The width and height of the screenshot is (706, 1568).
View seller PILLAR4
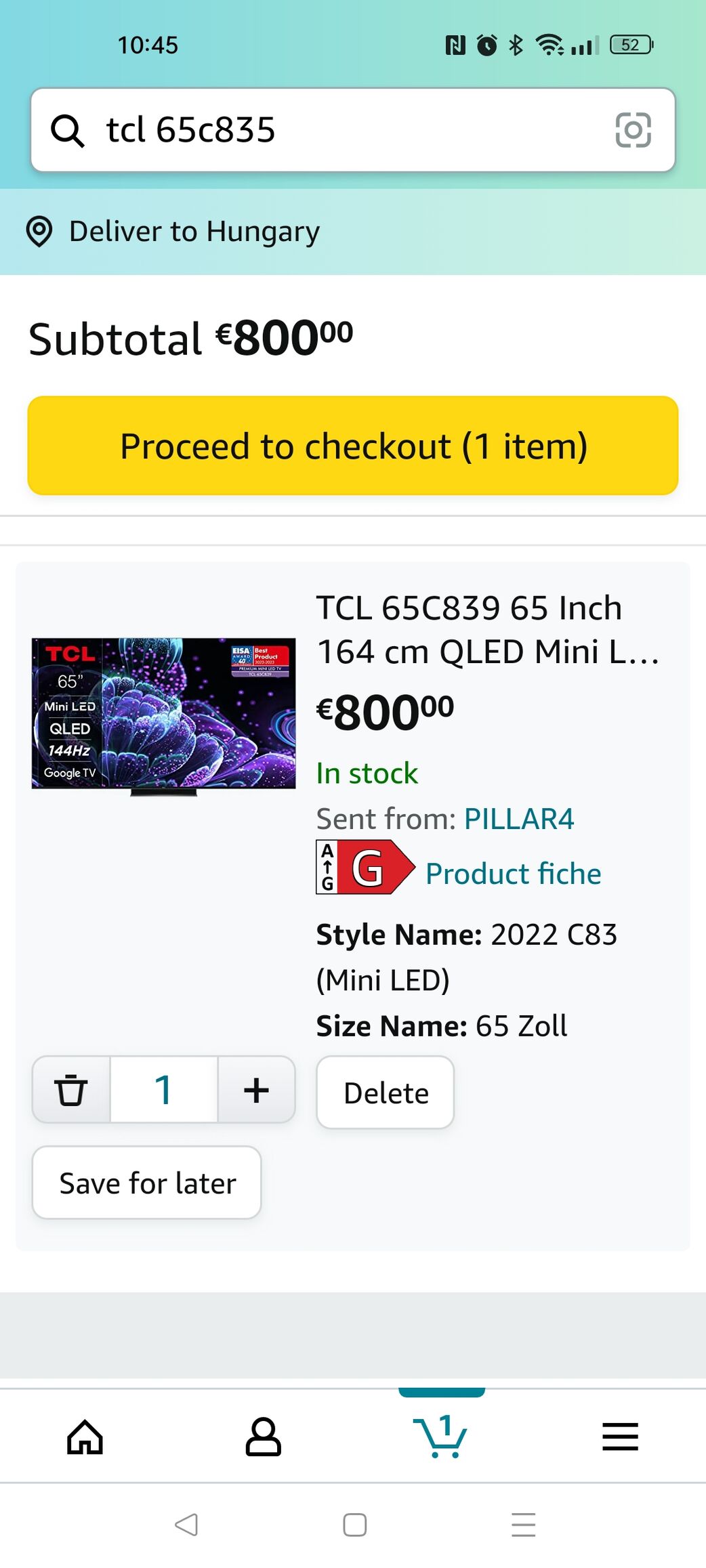pyautogui.click(x=518, y=819)
